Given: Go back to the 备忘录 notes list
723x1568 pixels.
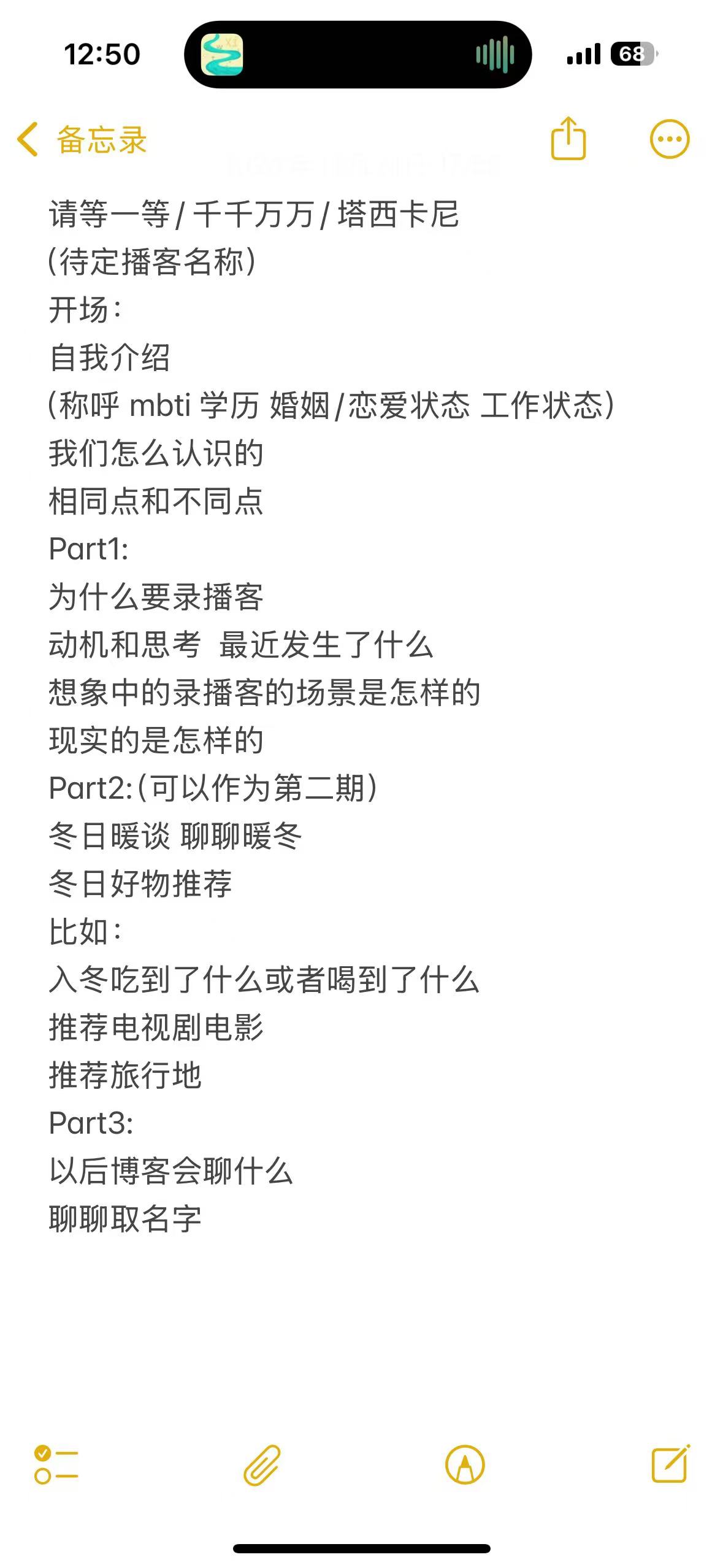Looking at the screenshot, I should click(82, 139).
